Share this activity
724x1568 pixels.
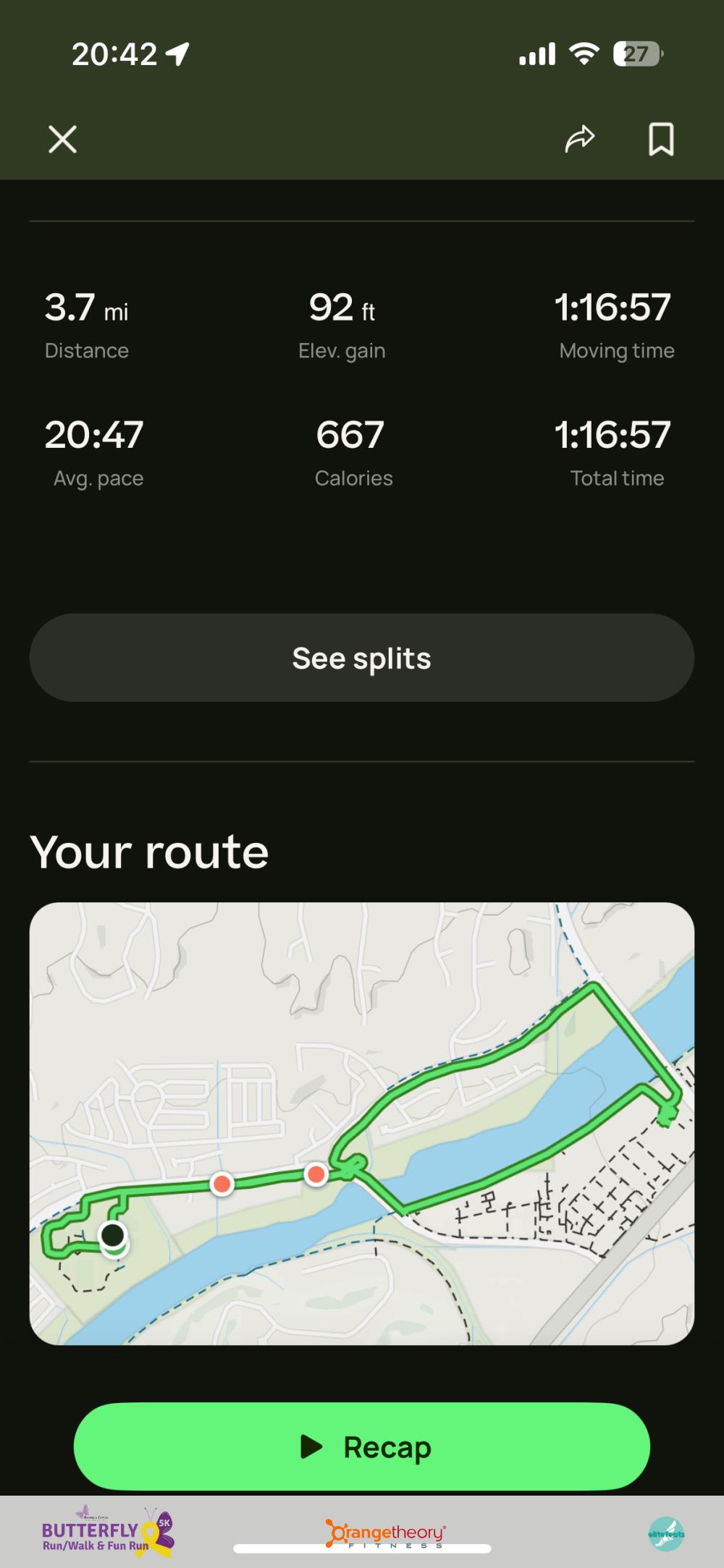tap(580, 138)
